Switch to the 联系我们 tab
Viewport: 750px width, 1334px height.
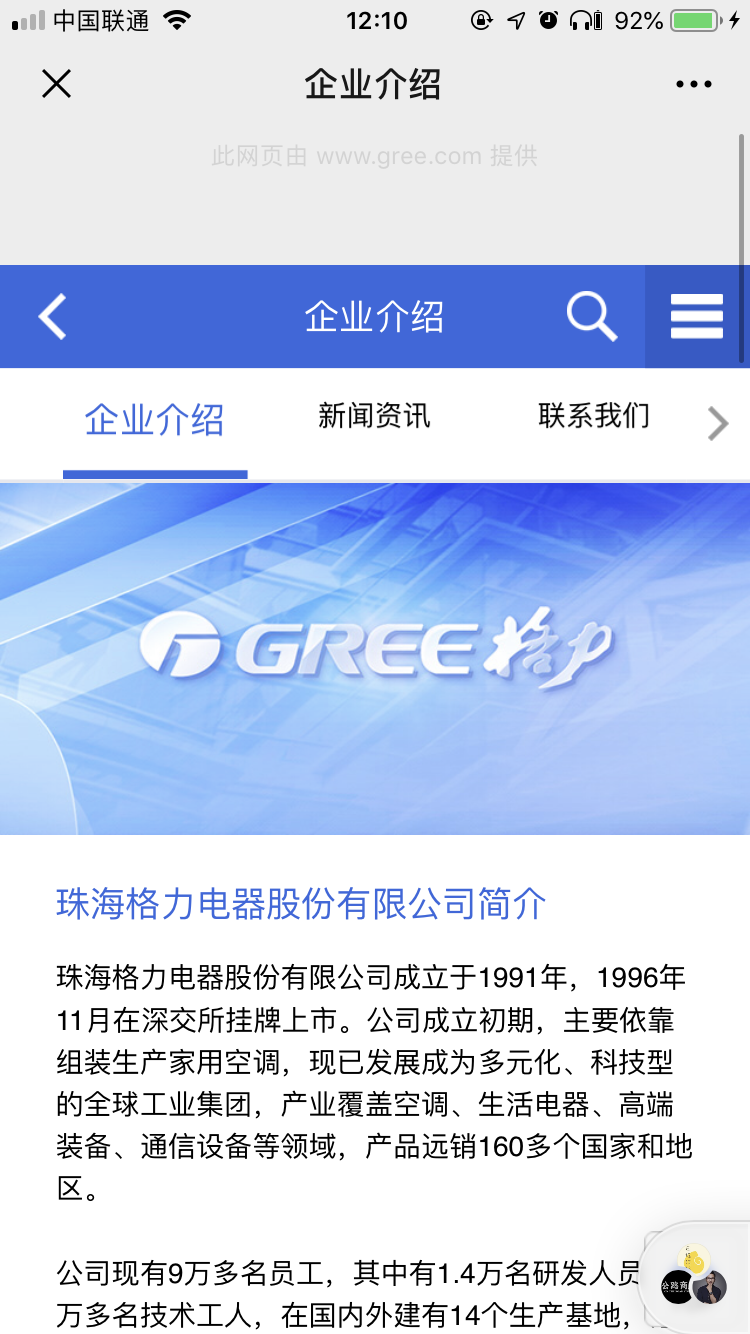pyautogui.click(x=594, y=416)
